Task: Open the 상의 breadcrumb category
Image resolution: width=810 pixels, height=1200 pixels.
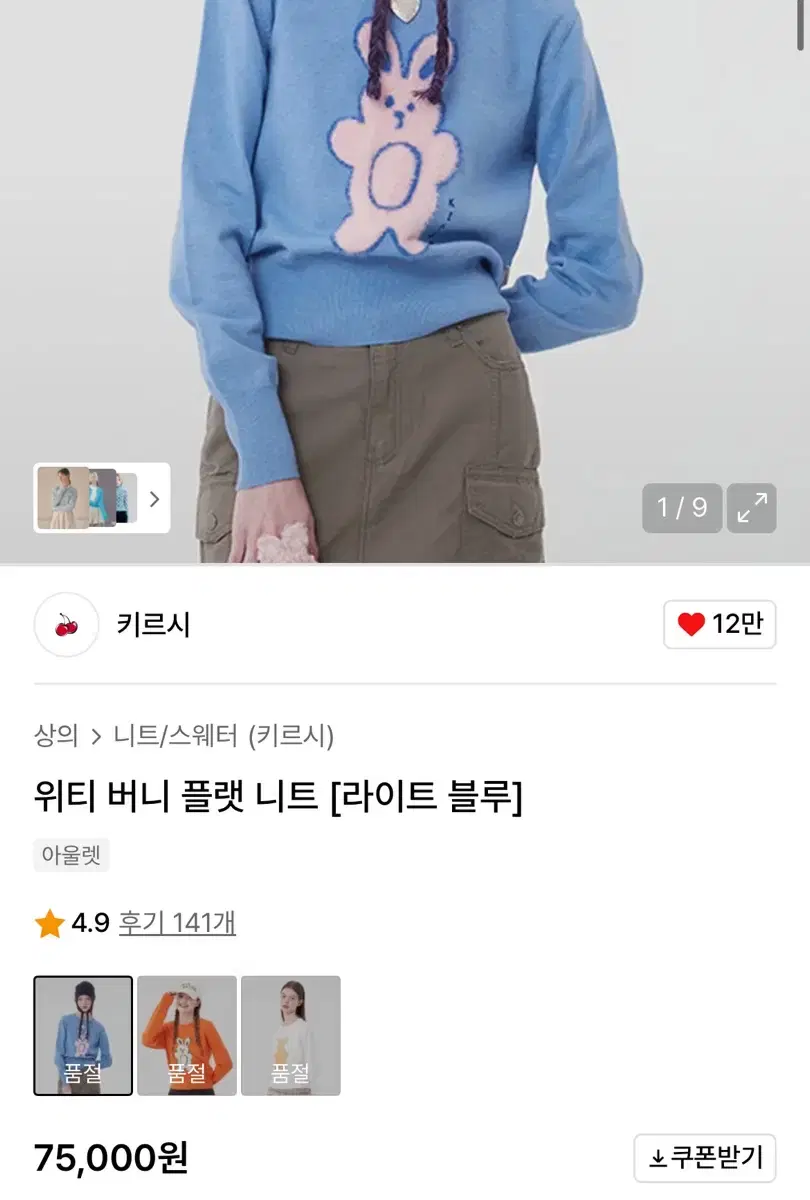Action: 57,735
